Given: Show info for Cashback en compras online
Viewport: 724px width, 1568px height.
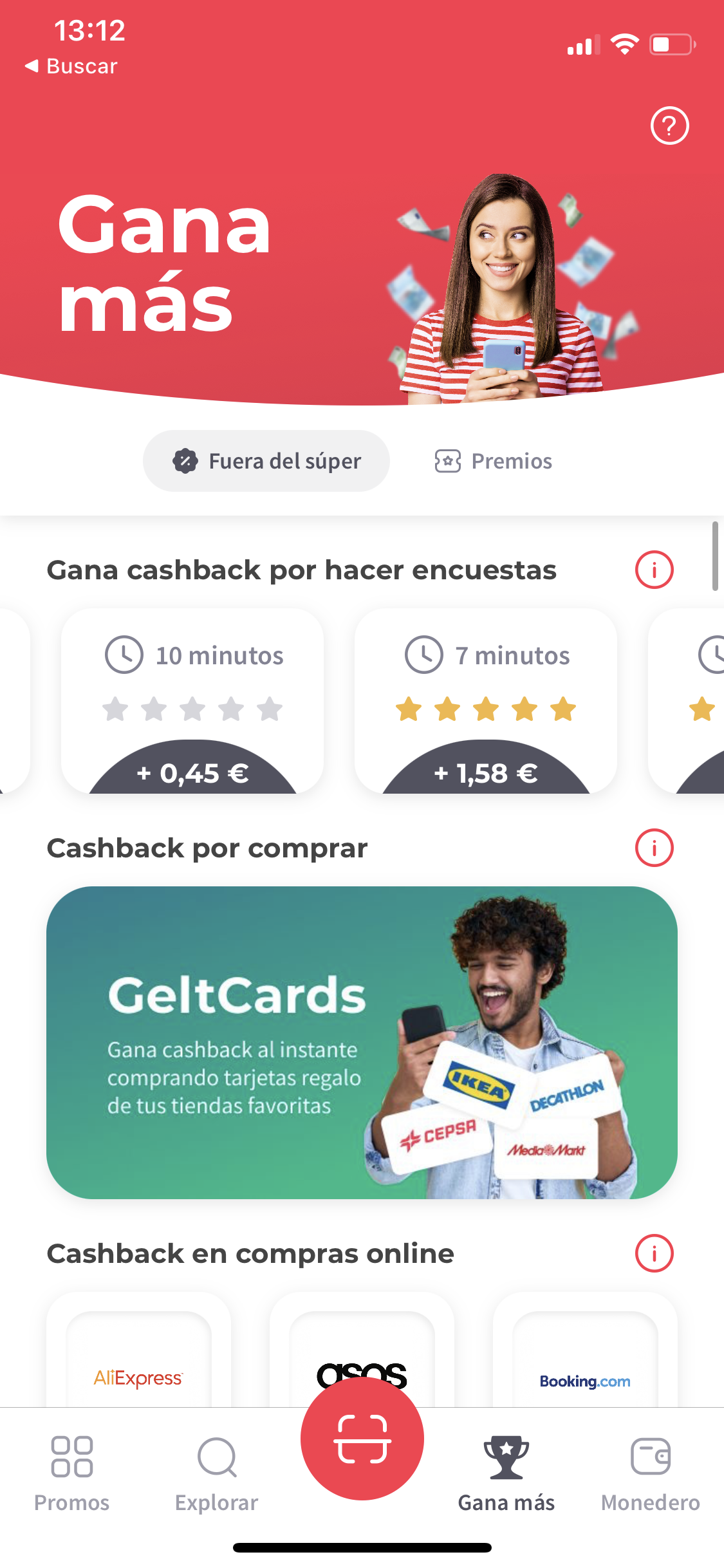Looking at the screenshot, I should (x=654, y=1253).
